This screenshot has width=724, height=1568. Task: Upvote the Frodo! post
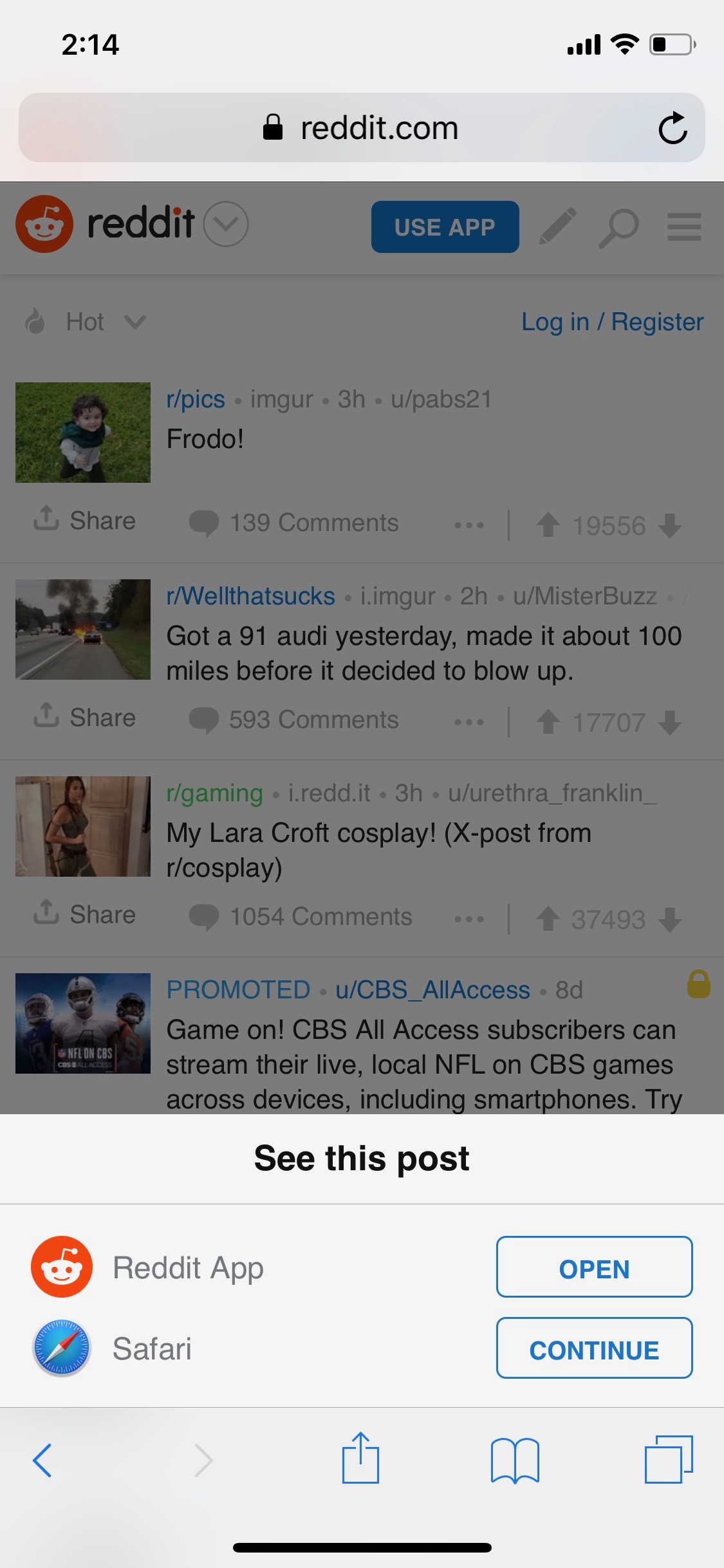point(548,525)
